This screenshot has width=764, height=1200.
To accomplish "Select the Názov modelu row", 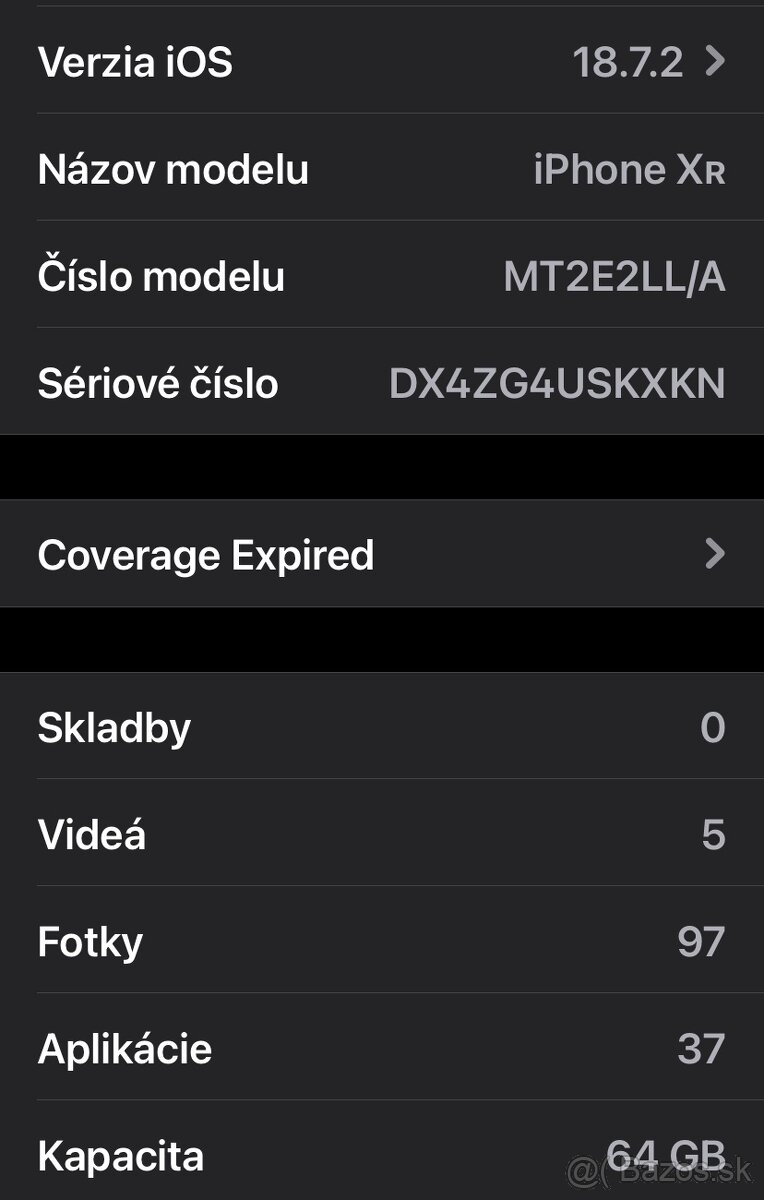I will pos(382,169).
